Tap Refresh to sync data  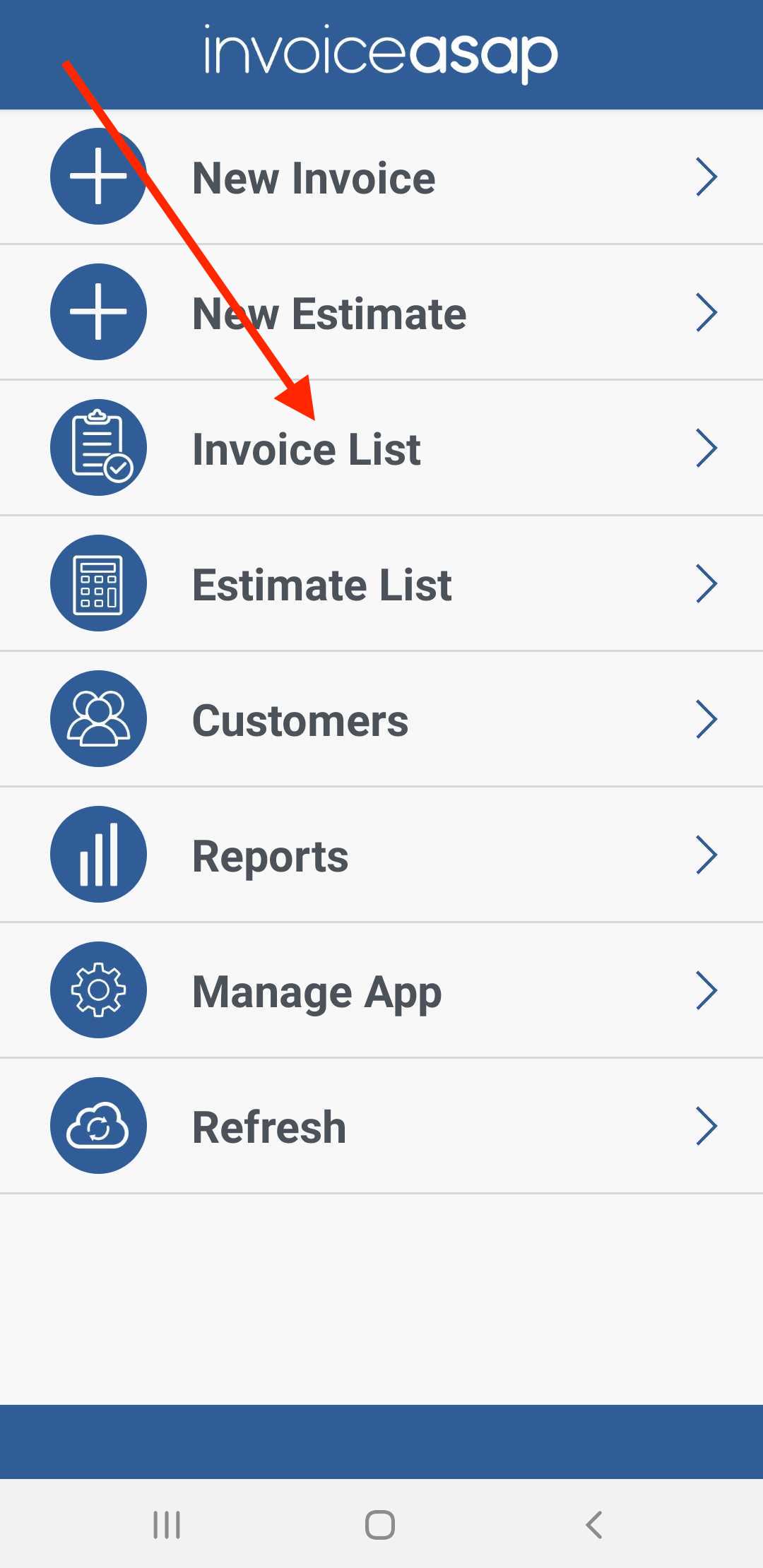pyautogui.click(x=269, y=1127)
